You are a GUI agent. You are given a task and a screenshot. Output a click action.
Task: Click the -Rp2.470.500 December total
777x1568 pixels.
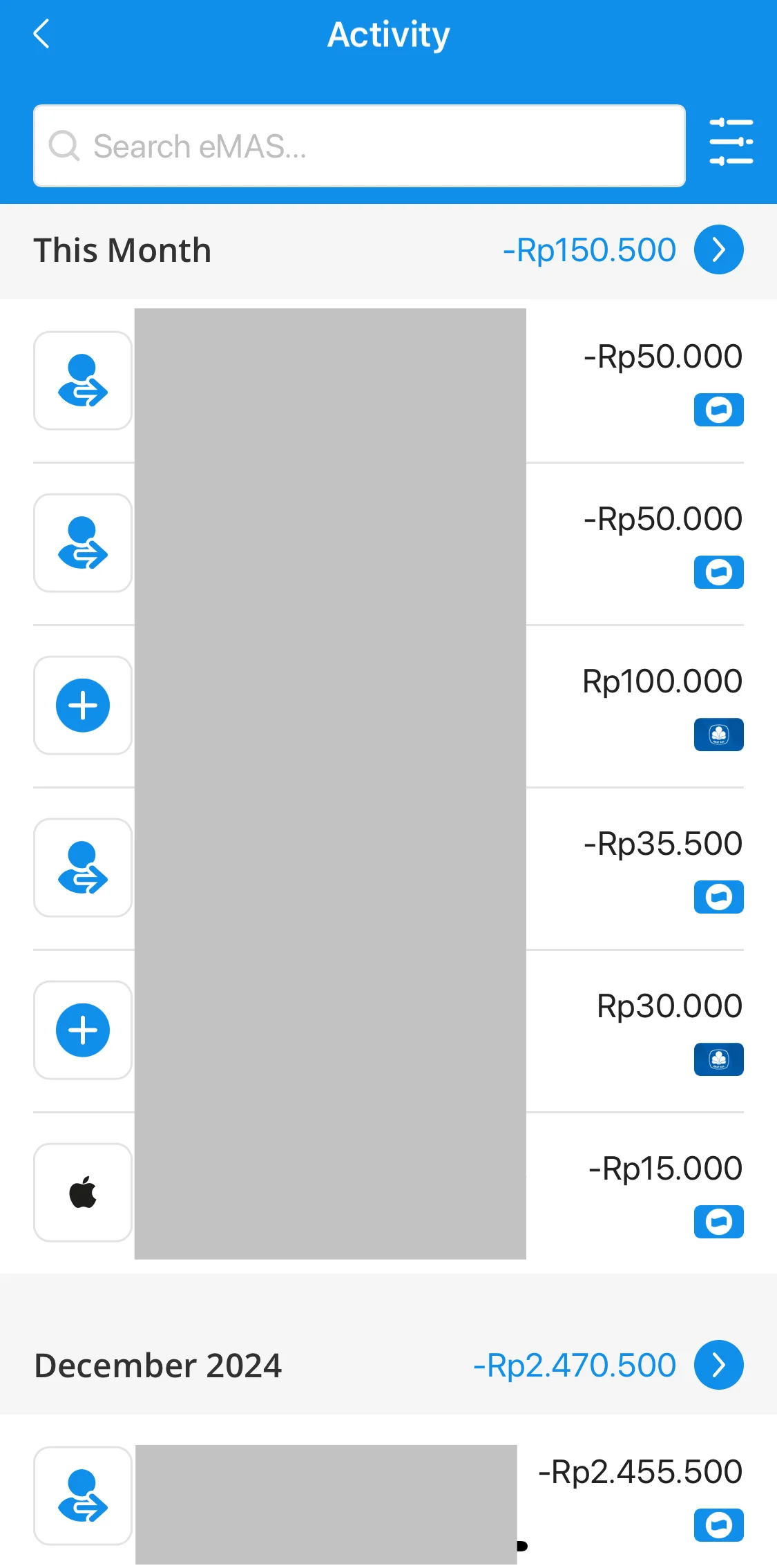tap(573, 1365)
